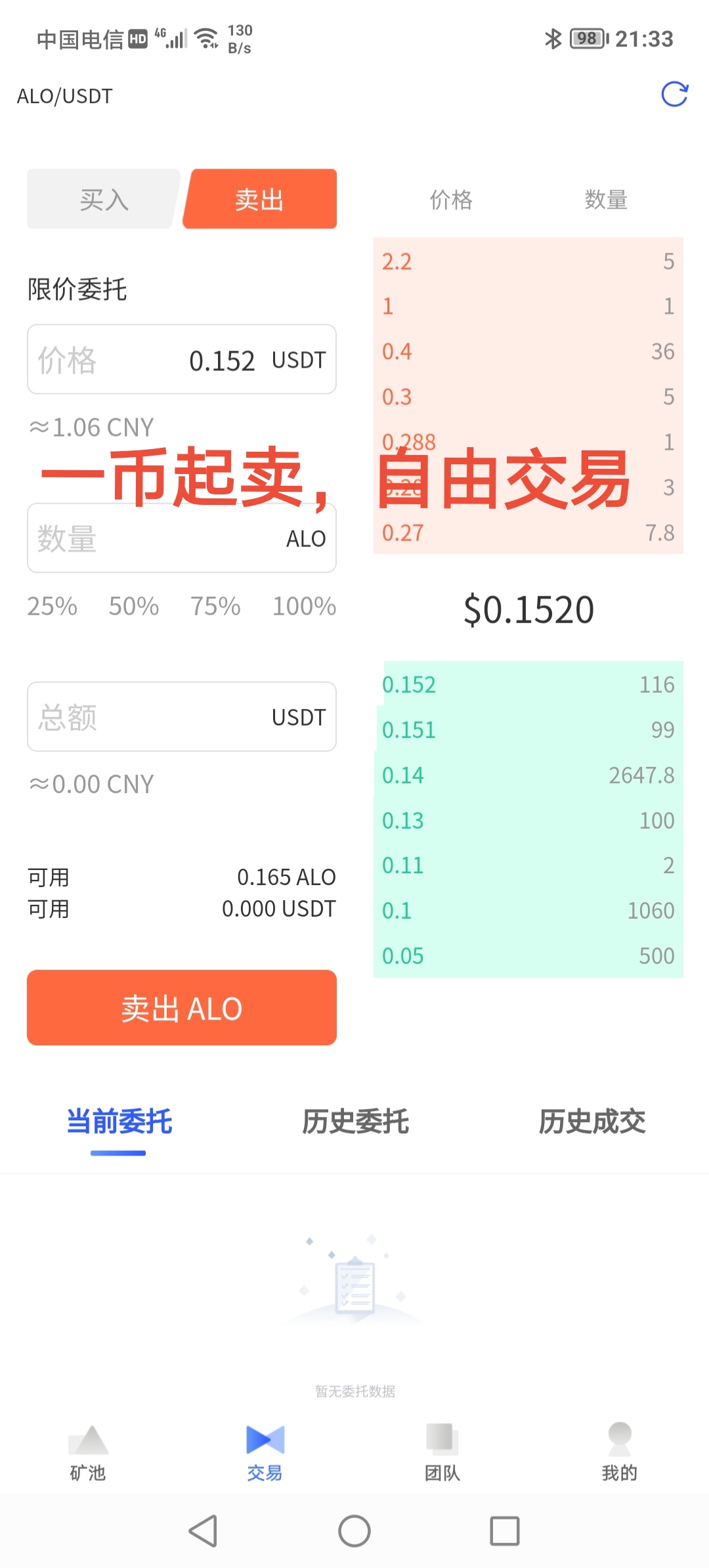Tap the 总额 USDT total field
The height and width of the screenshot is (1568, 709).
182,717
